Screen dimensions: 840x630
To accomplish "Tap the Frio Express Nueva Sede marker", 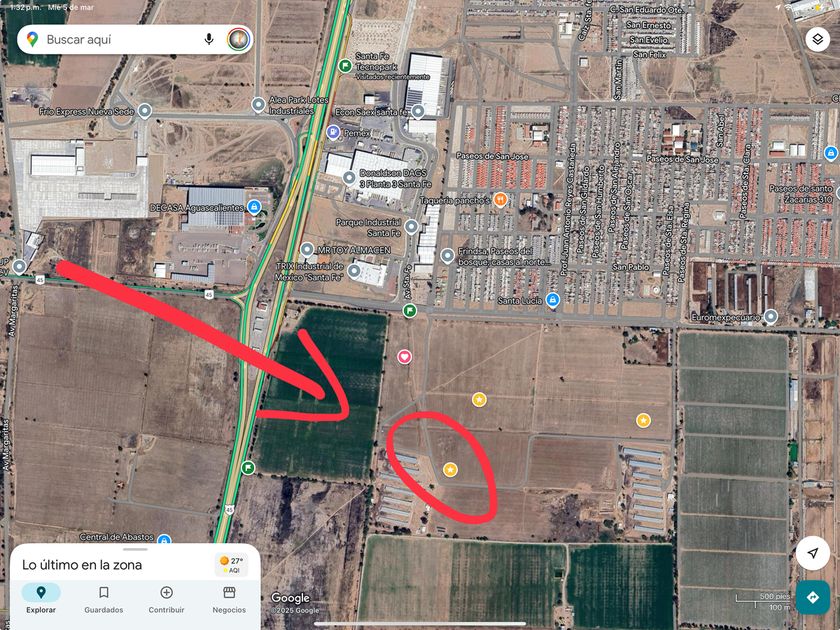I will coord(145,110).
